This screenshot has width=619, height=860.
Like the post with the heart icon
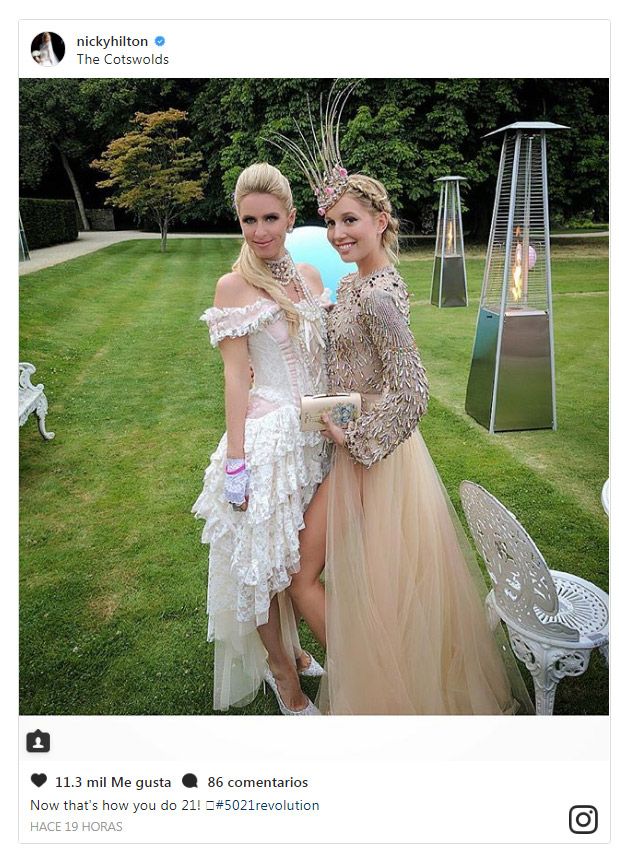click(x=38, y=781)
